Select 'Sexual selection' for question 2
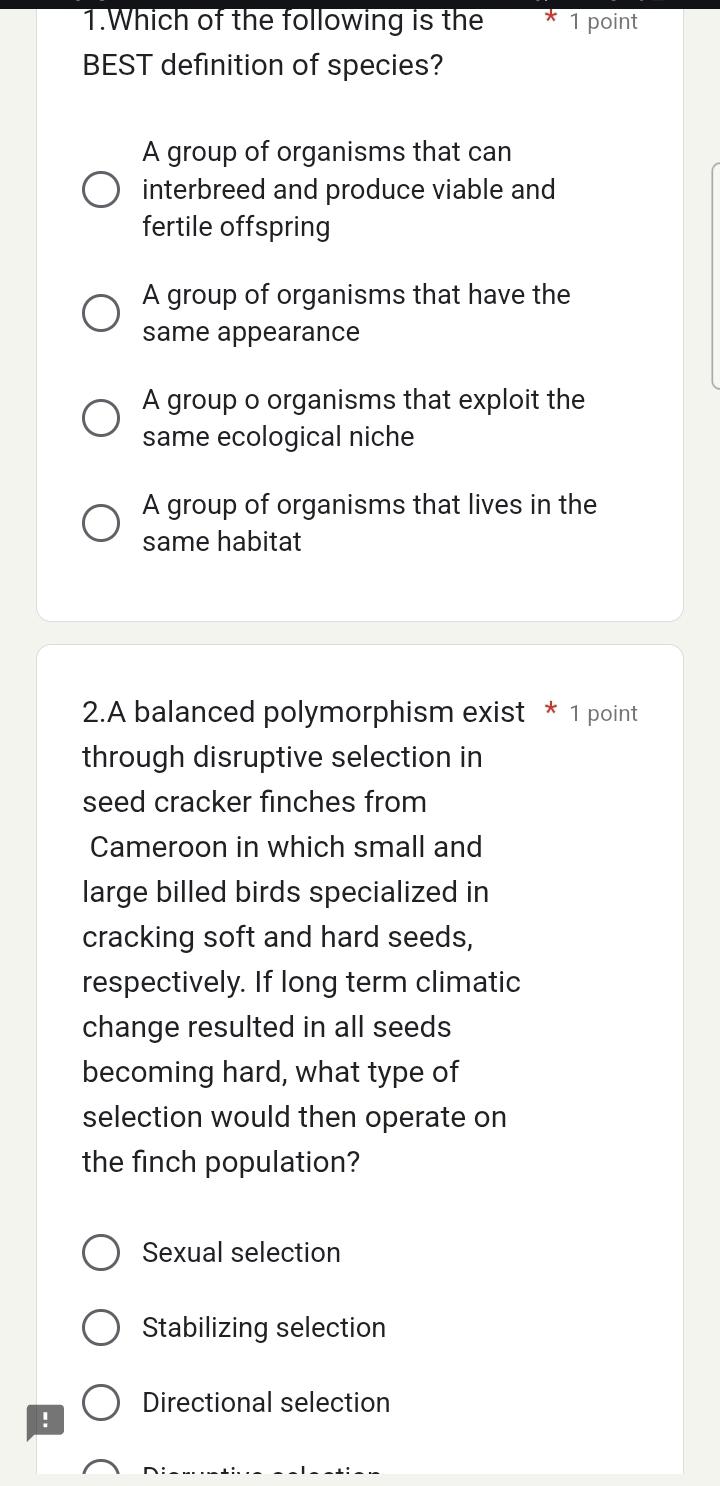Viewport: 720px width, 1486px height. 101,1252
